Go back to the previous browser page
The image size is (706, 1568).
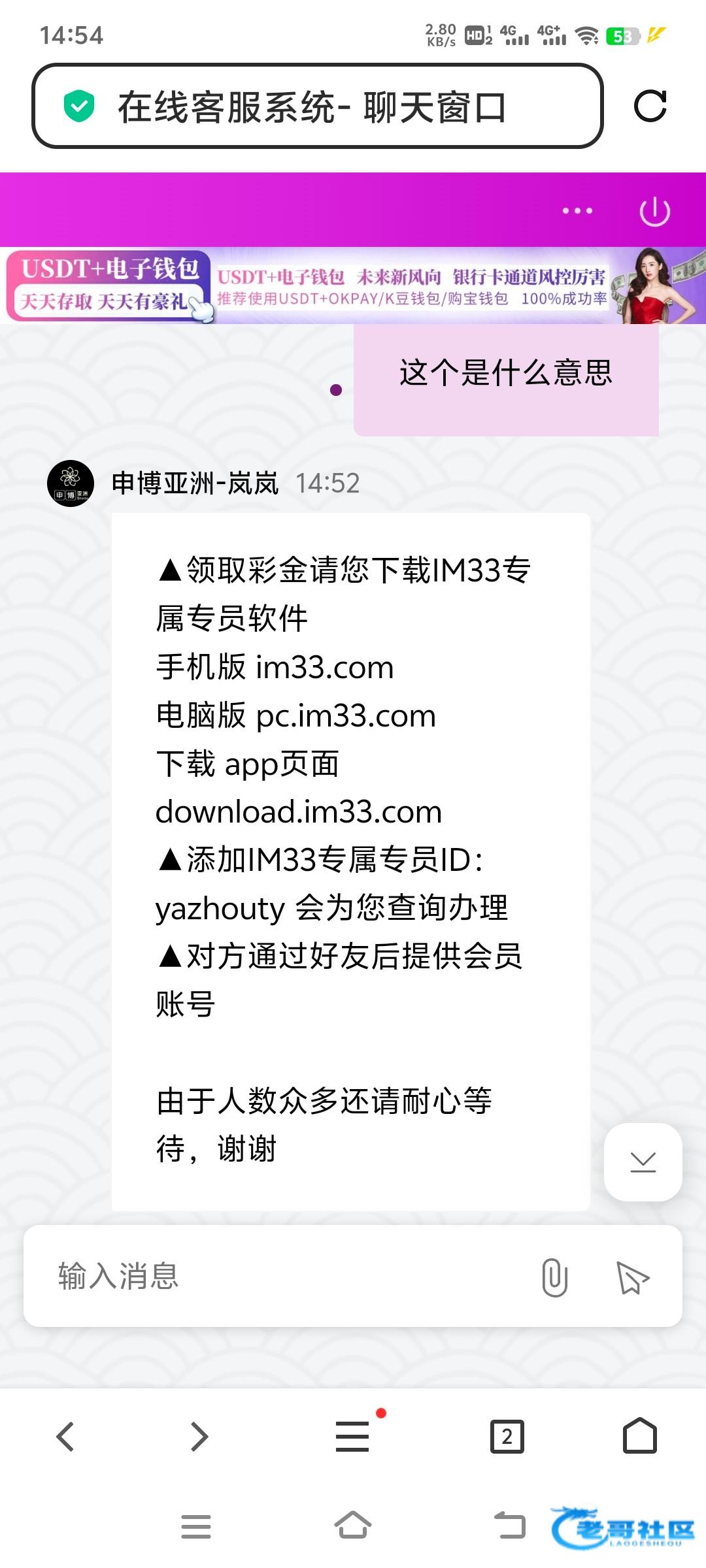[65, 1437]
